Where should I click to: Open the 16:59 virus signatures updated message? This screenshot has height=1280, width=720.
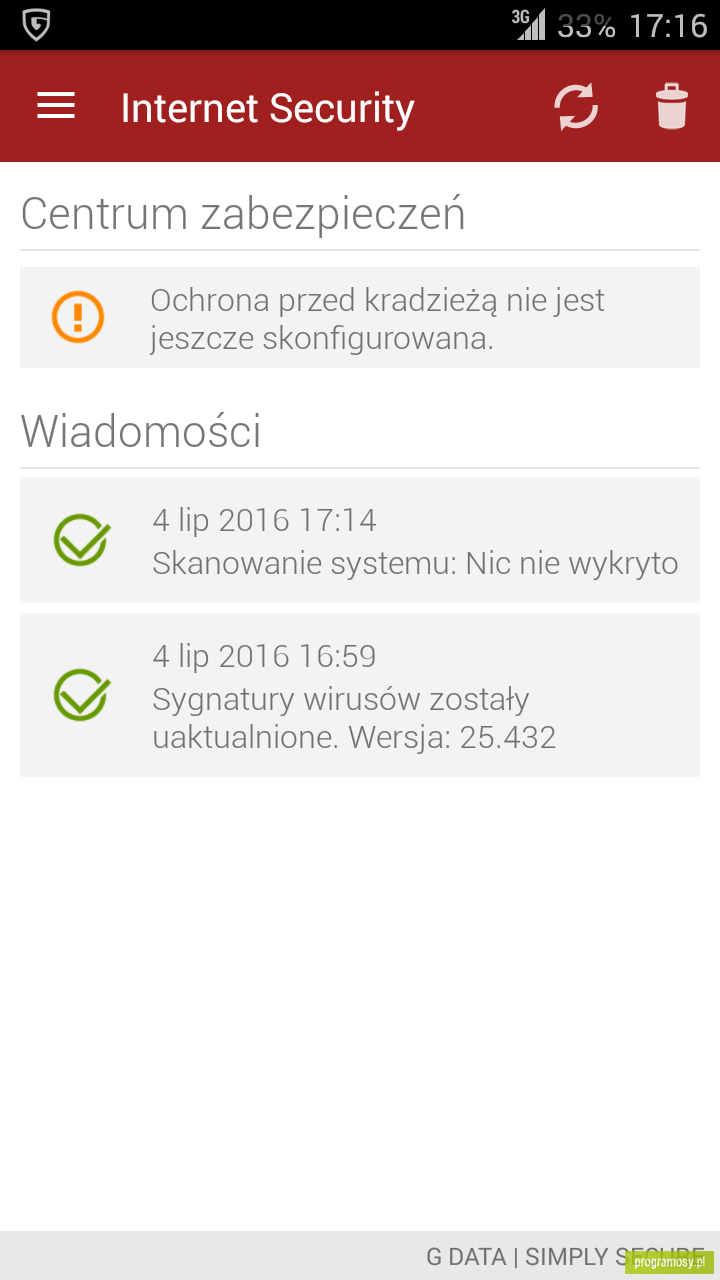(x=360, y=695)
